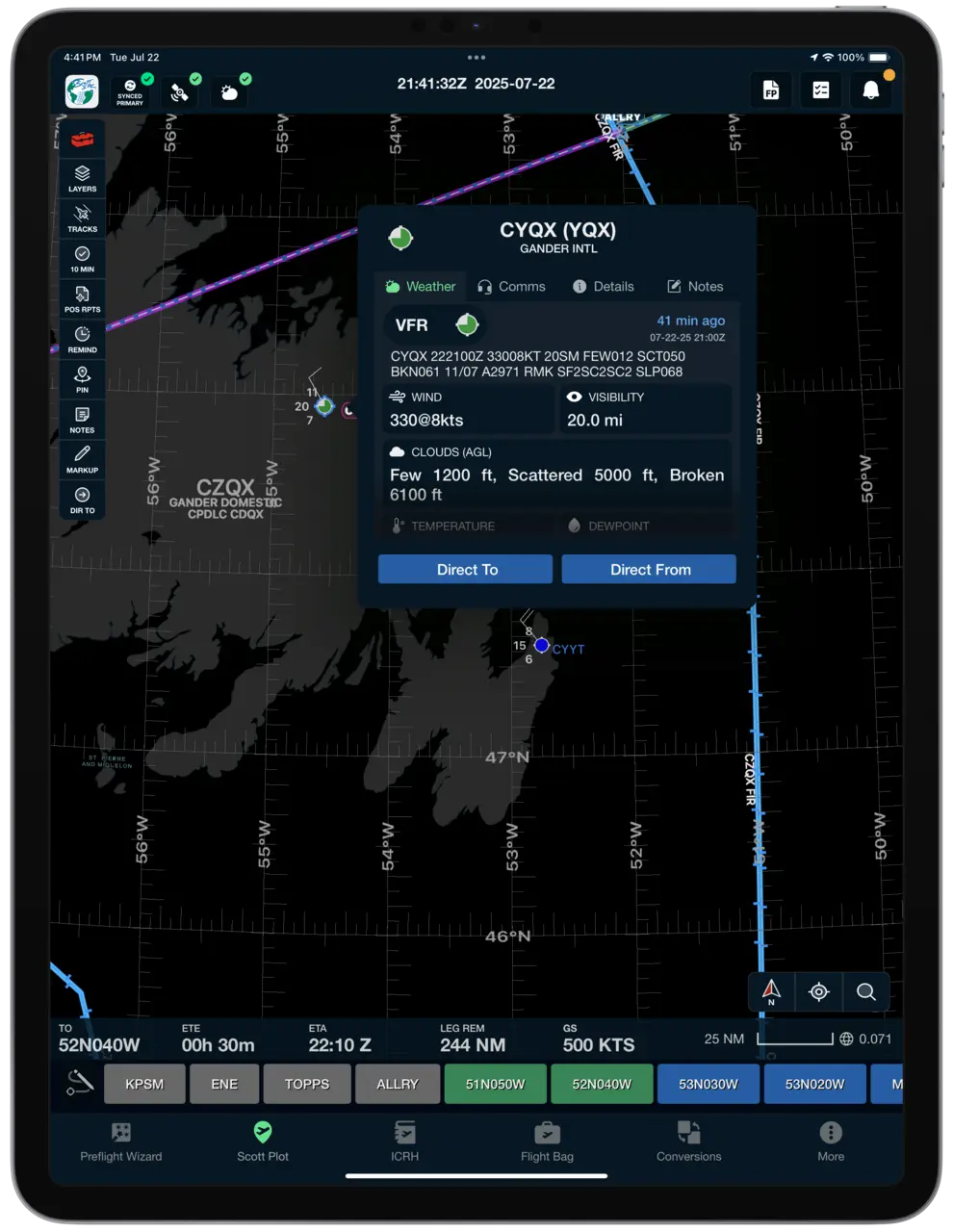Open the Notes tab for CYQX
This screenshot has height=1232, width=953.
[694, 287]
